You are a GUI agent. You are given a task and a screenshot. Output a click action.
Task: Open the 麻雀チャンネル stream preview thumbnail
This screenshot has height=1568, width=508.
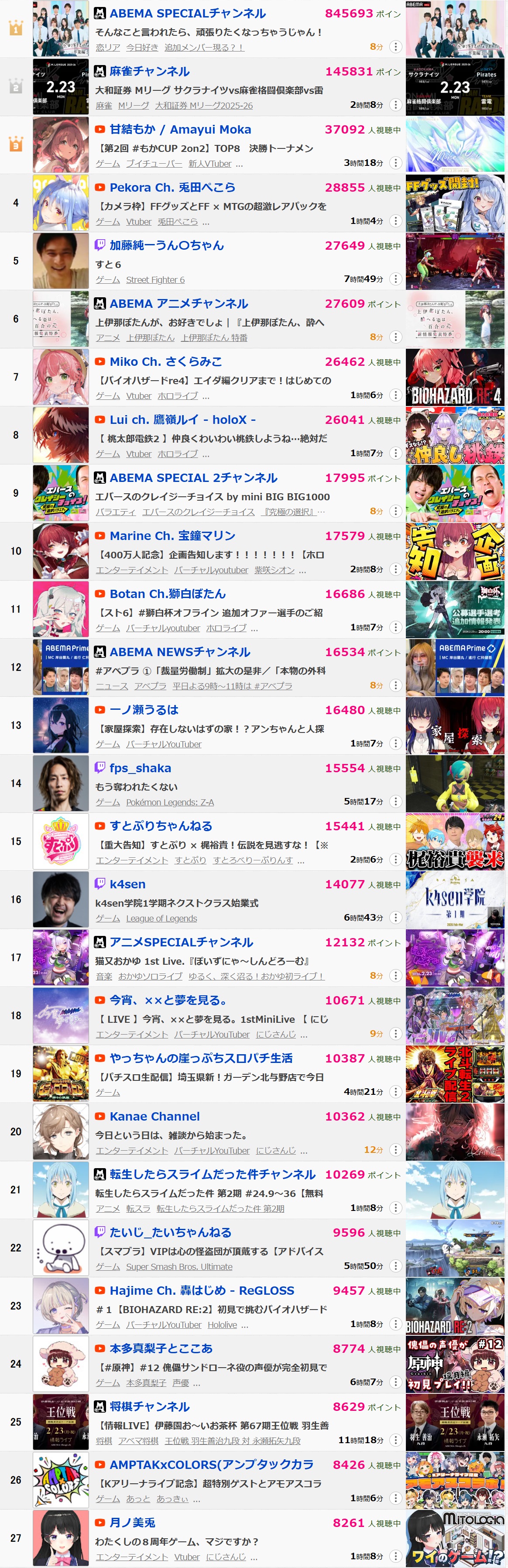[x=454, y=86]
